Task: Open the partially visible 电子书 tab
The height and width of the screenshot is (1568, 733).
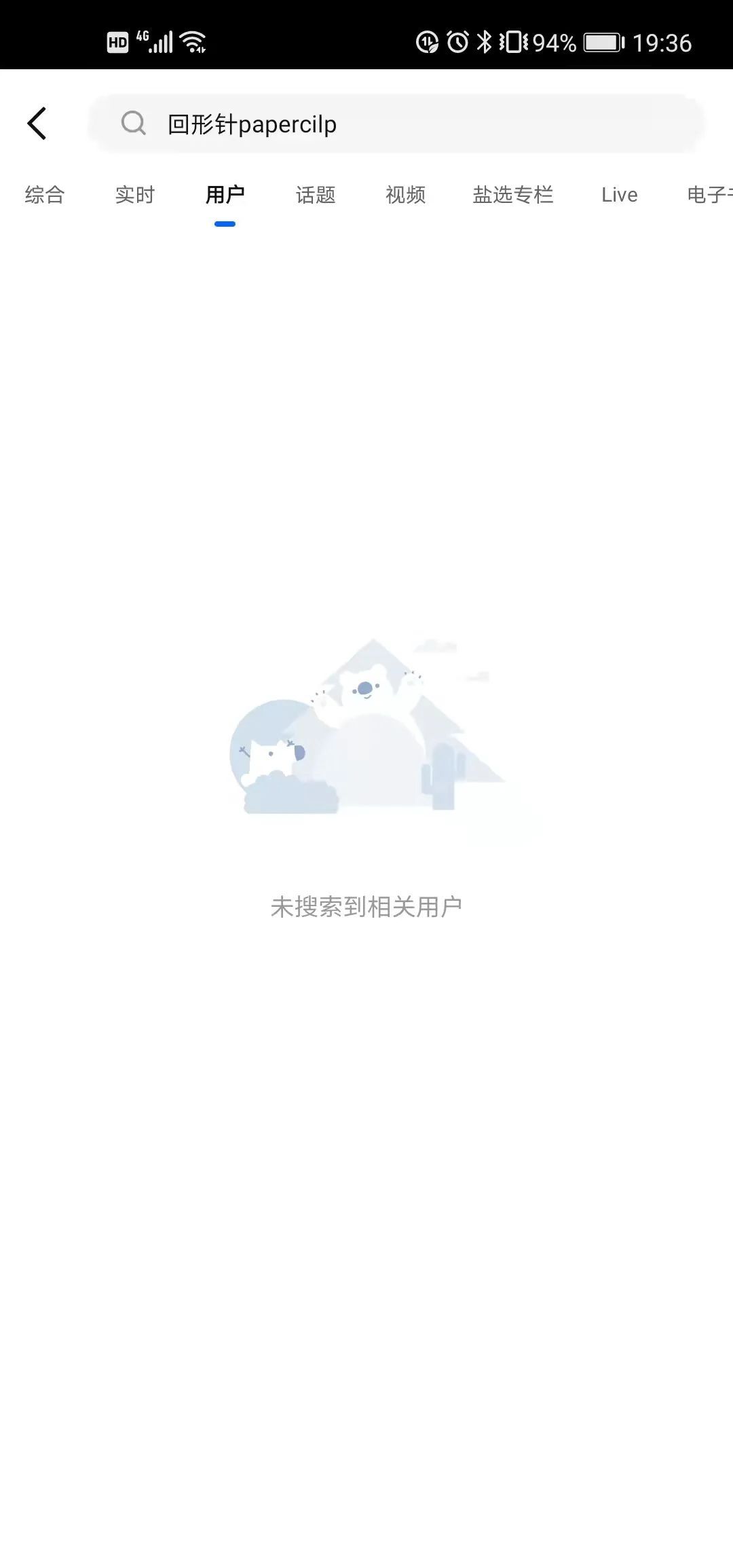Action: (x=709, y=195)
